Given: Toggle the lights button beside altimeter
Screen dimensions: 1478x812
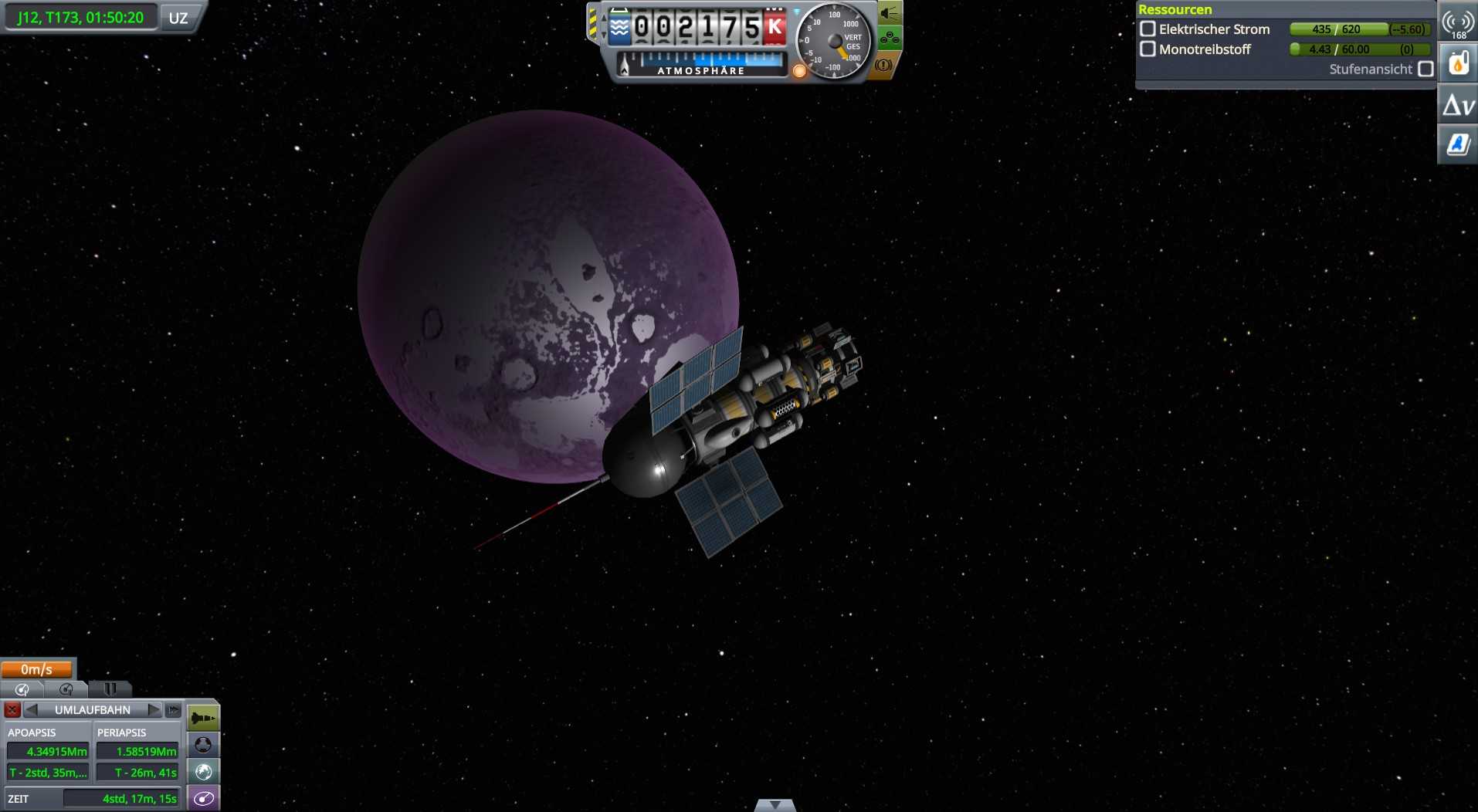Looking at the screenshot, I should pos(890,13).
